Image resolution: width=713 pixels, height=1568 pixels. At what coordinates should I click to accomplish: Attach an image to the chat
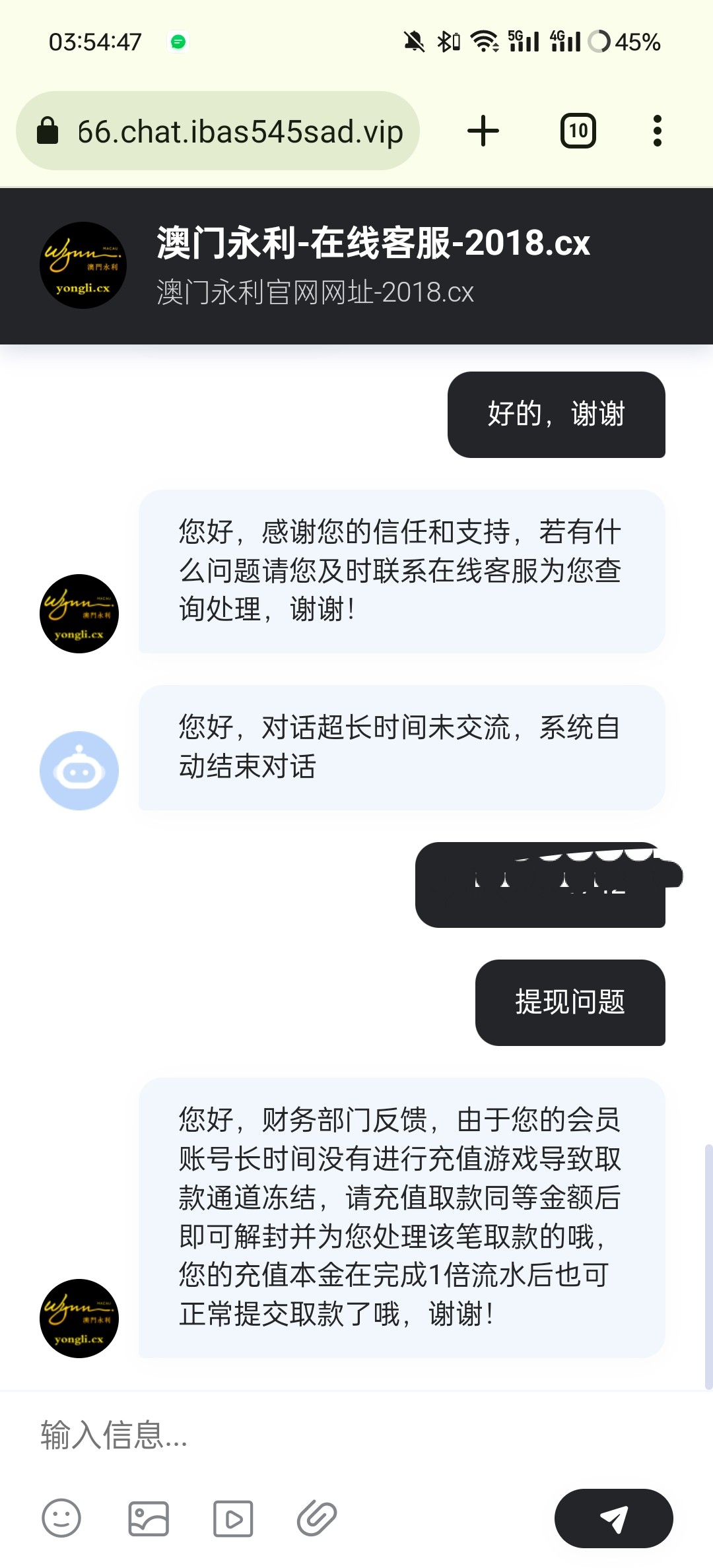pyautogui.click(x=148, y=1518)
